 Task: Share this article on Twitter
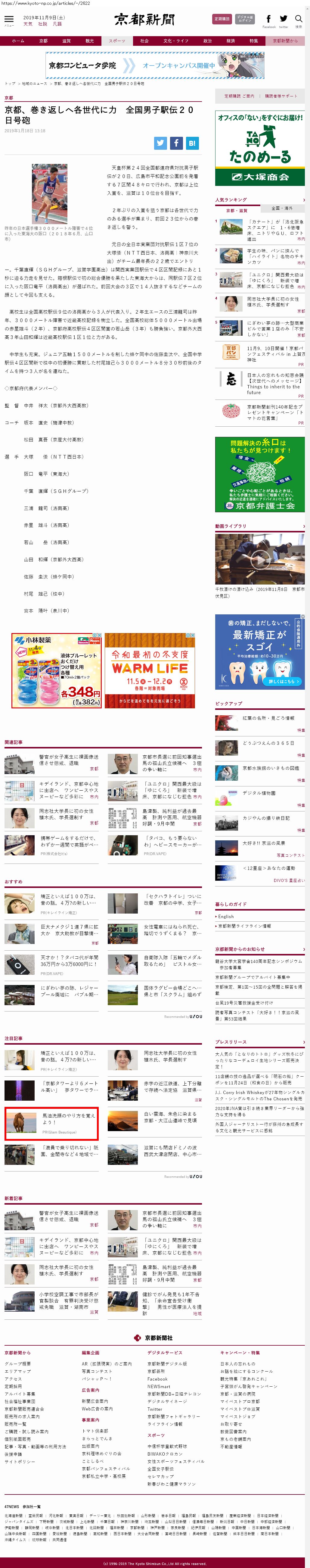click(x=160, y=143)
